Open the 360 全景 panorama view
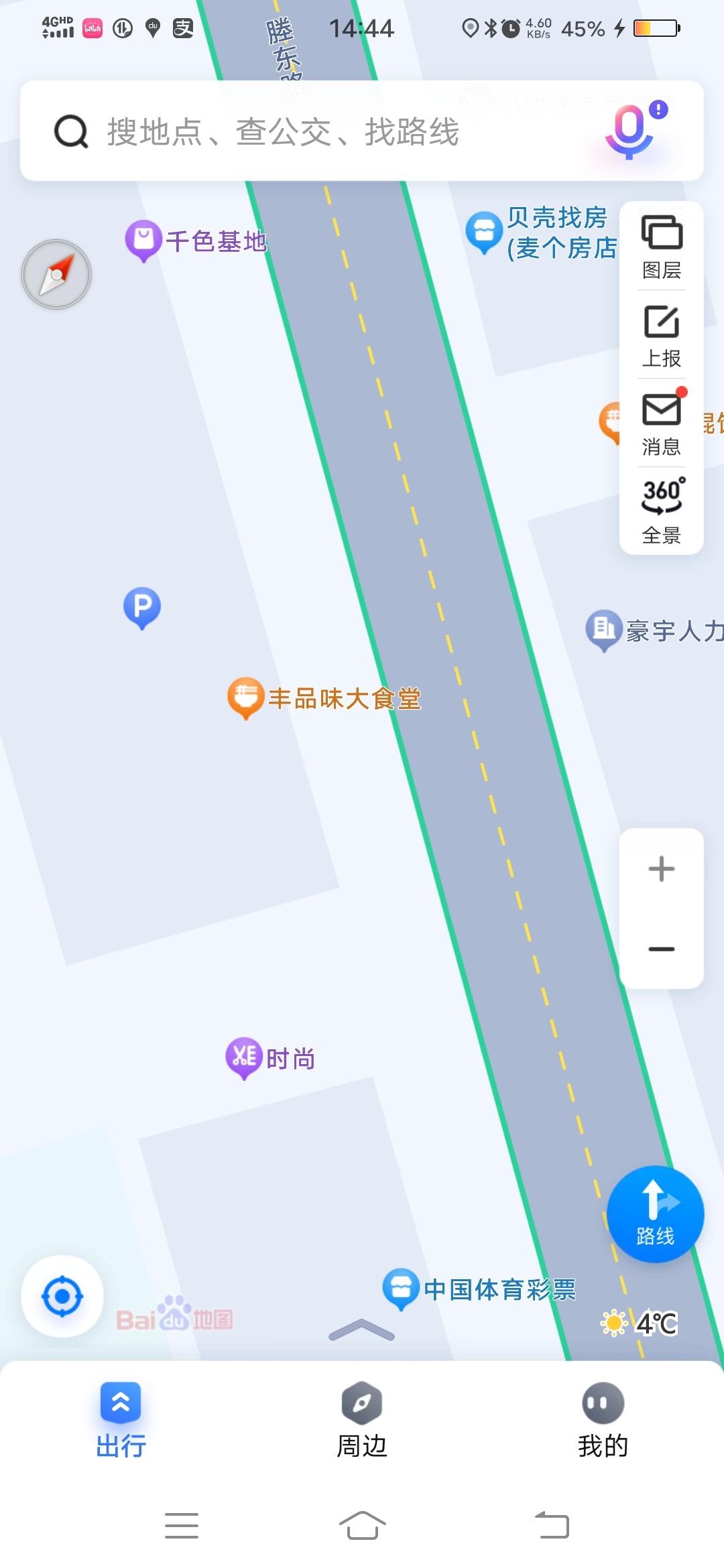This screenshot has width=724, height=1568. (662, 511)
